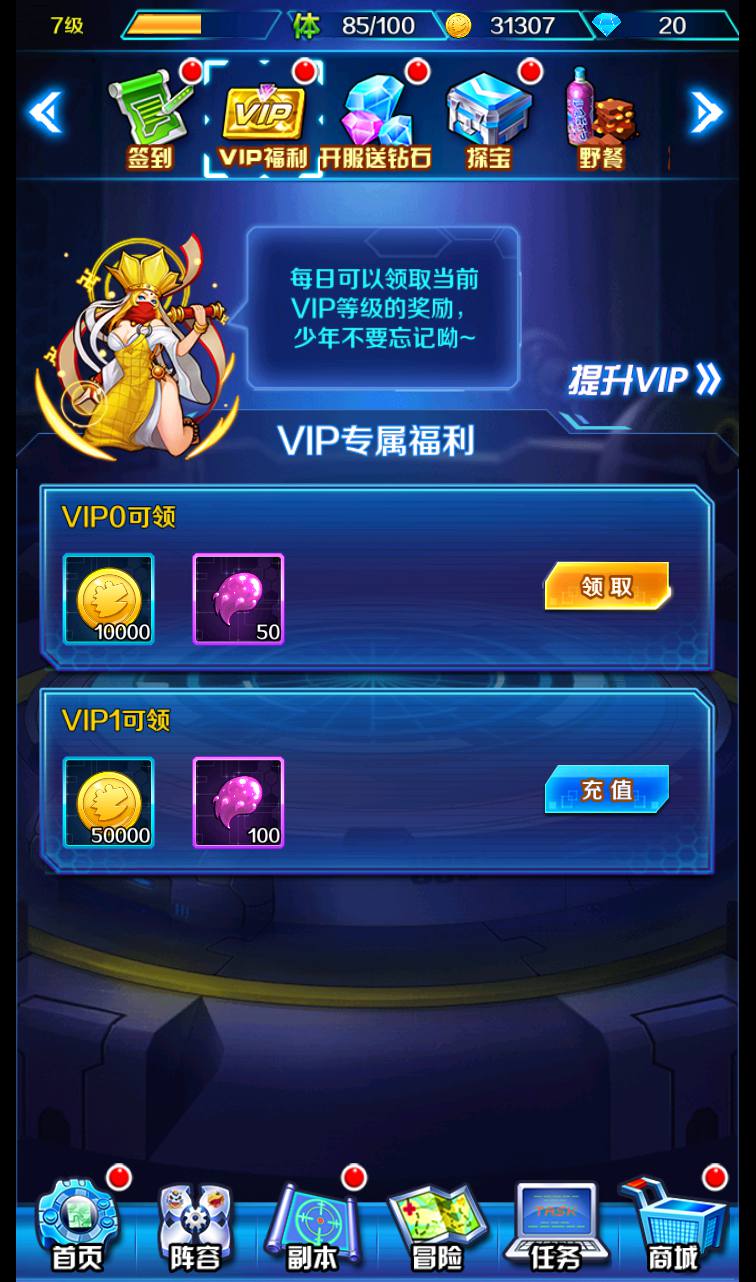View the 50000 gold coin VIP1 reward
The height and width of the screenshot is (1282, 756).
point(109,802)
